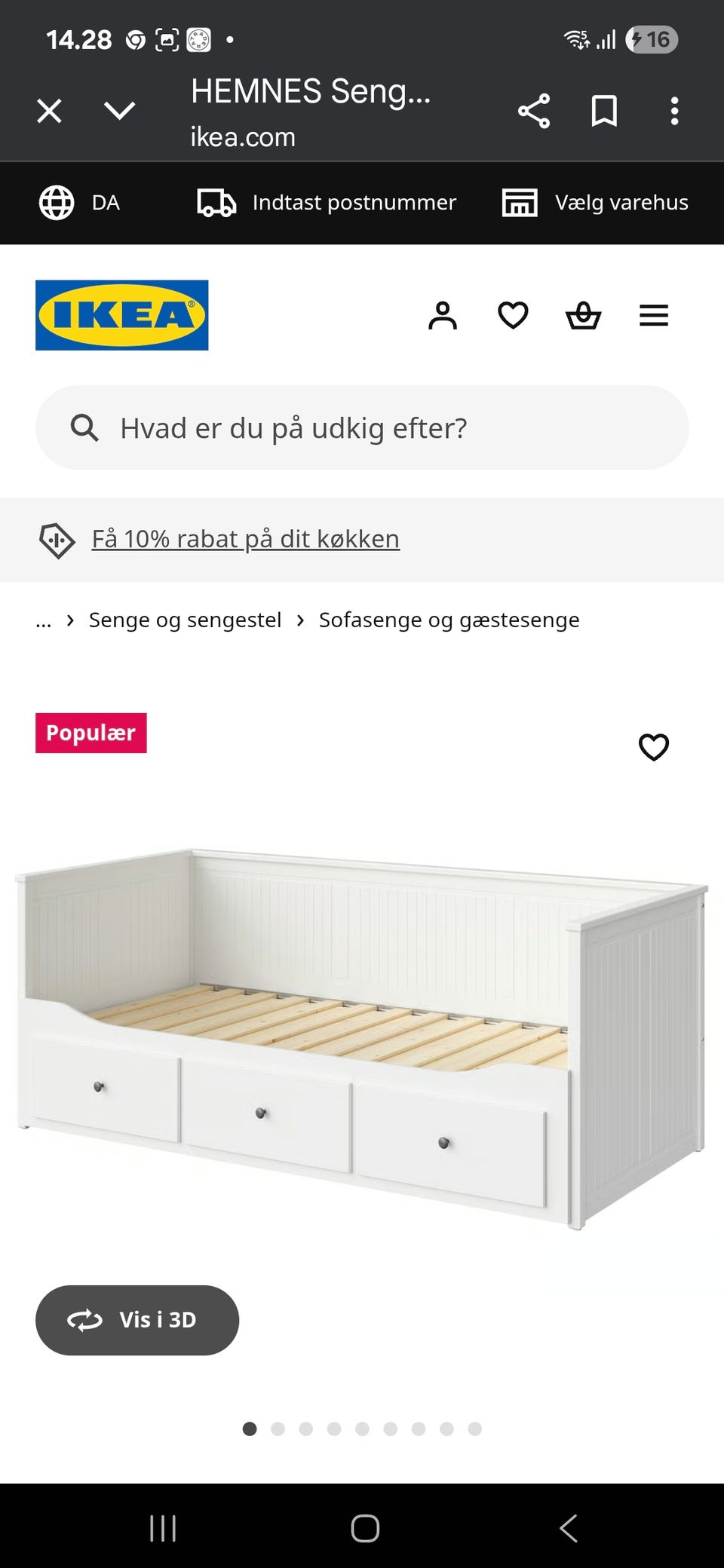Viewport: 724px width, 1568px height.
Task: Favorite the product with the heart toggle
Action: point(653,747)
